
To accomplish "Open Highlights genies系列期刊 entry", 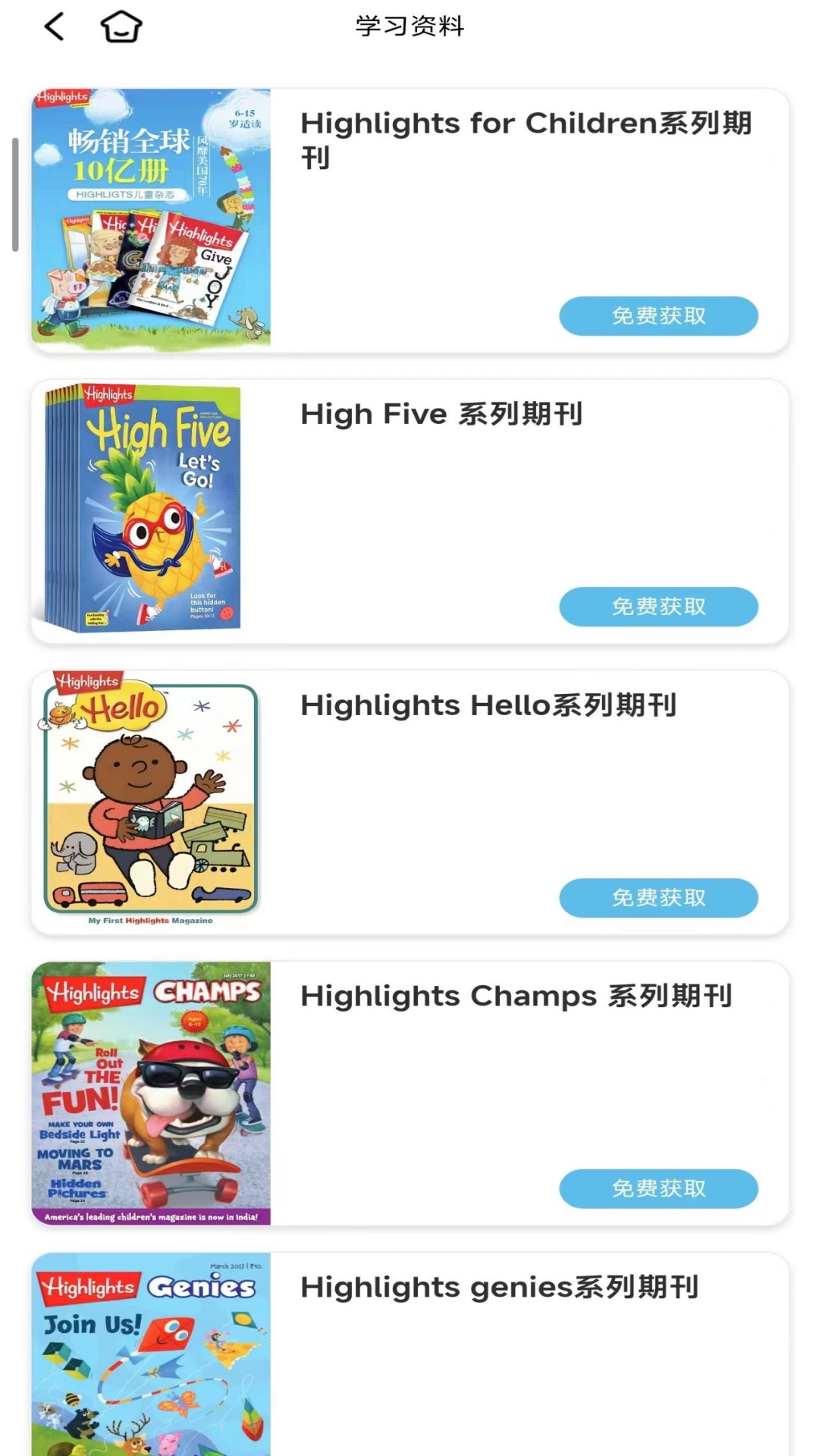I will (500, 1287).
